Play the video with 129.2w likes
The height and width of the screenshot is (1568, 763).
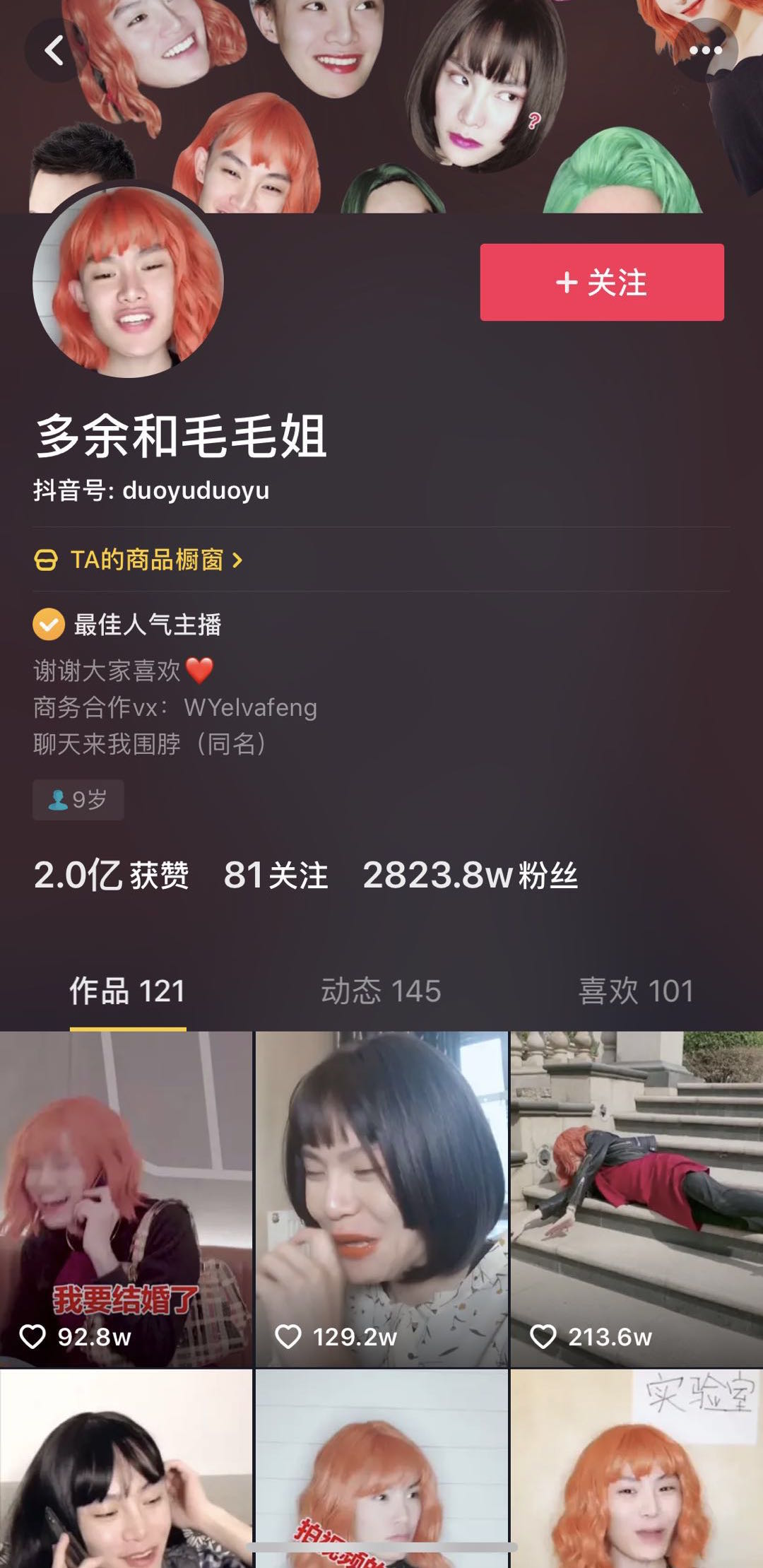coord(381,1198)
